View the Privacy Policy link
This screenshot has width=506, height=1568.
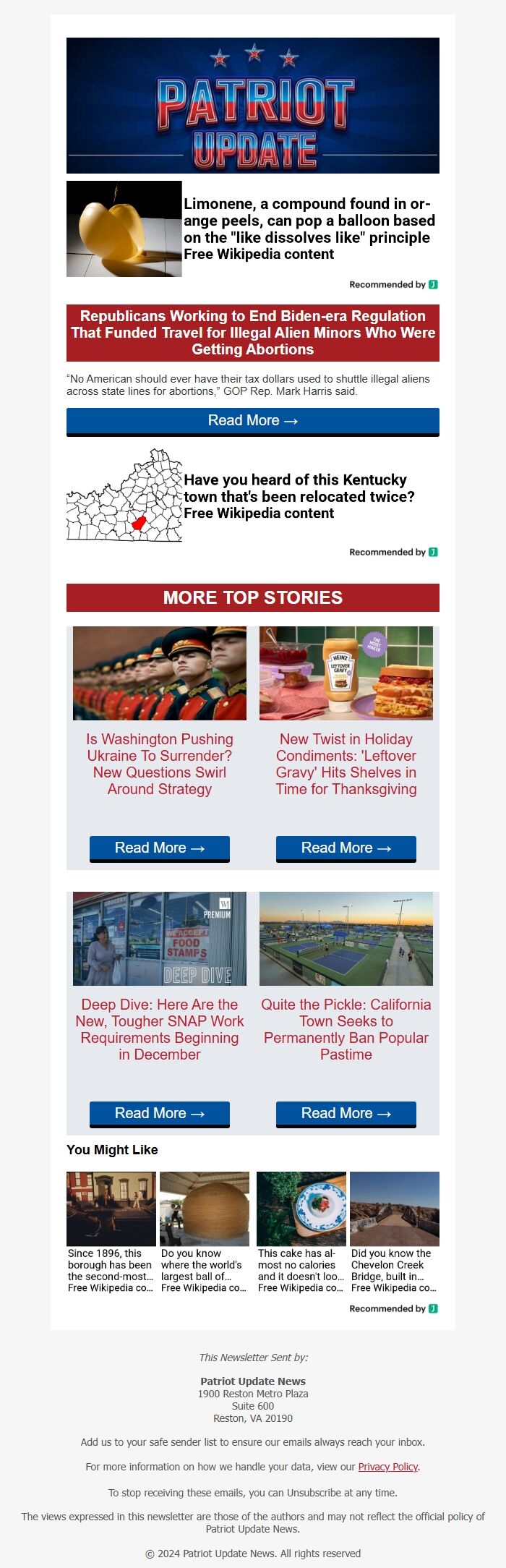(388, 1467)
